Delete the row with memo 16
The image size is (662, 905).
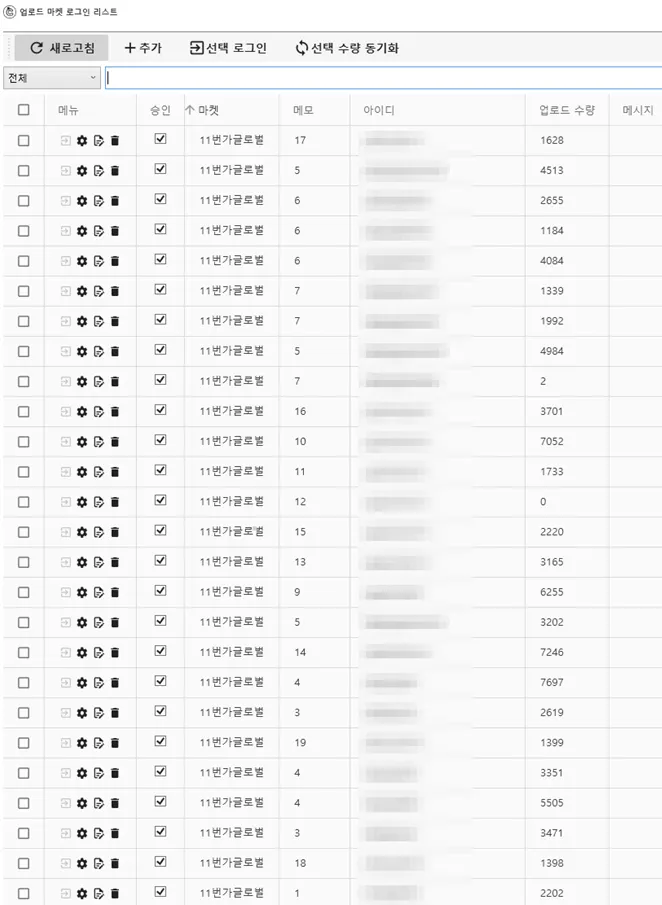[x=115, y=411]
